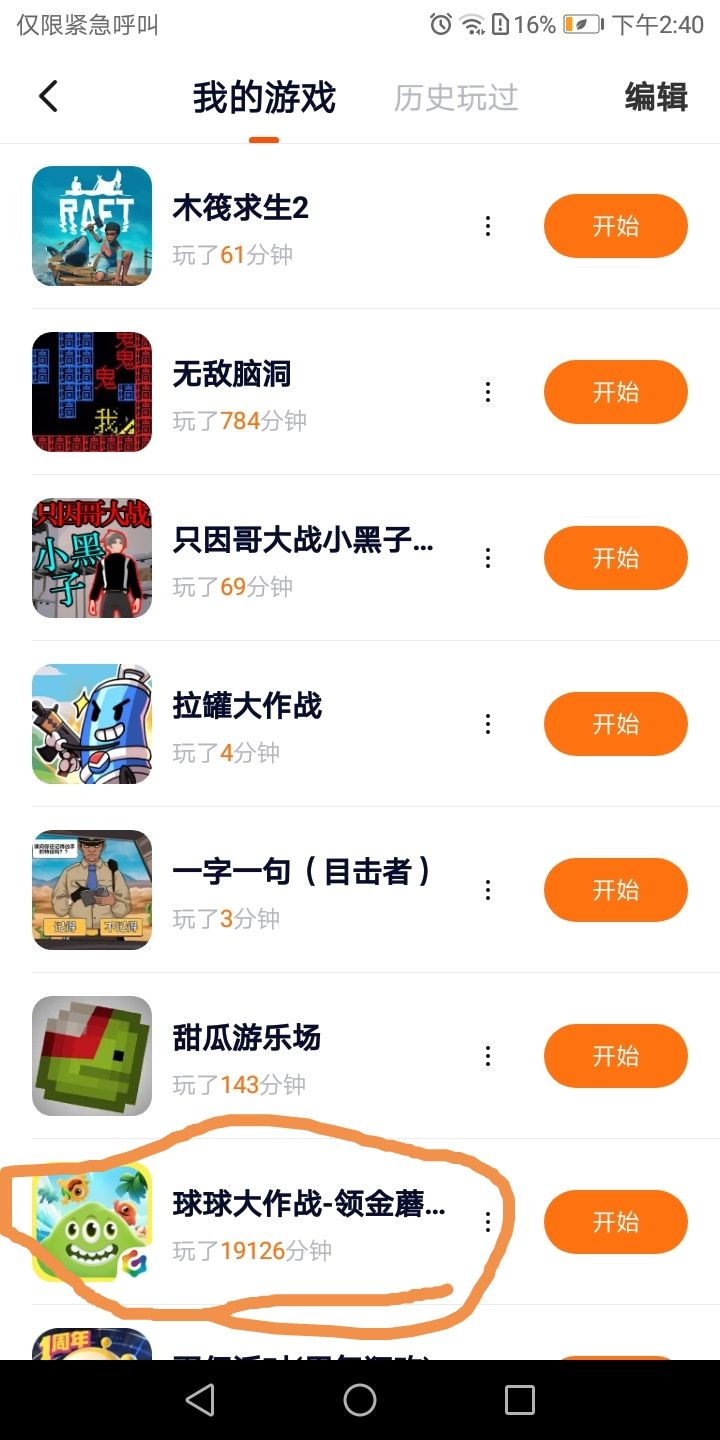Tap the three dots beside 一字一句（目击者）

pos(488,890)
